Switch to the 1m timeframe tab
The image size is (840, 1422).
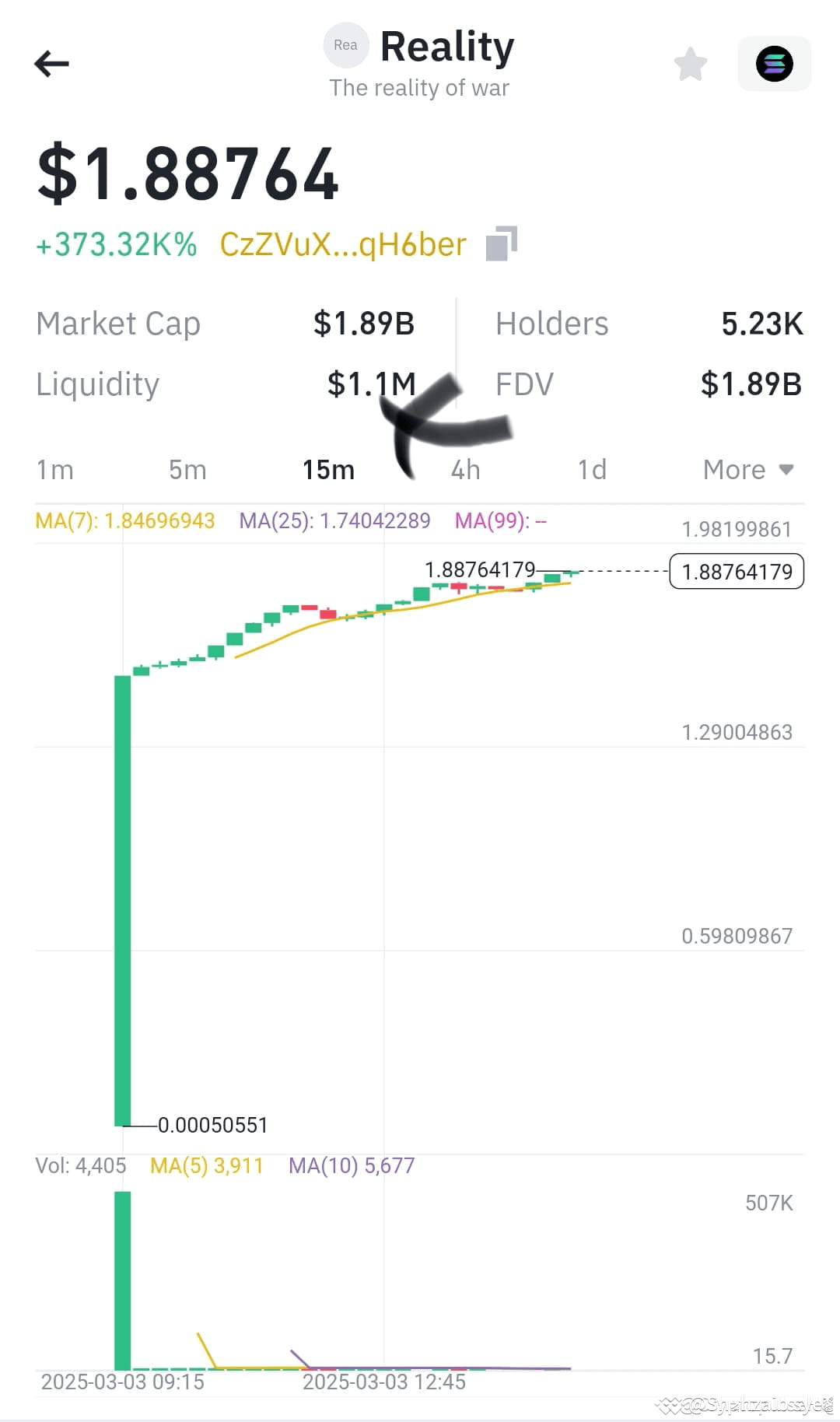pos(54,469)
